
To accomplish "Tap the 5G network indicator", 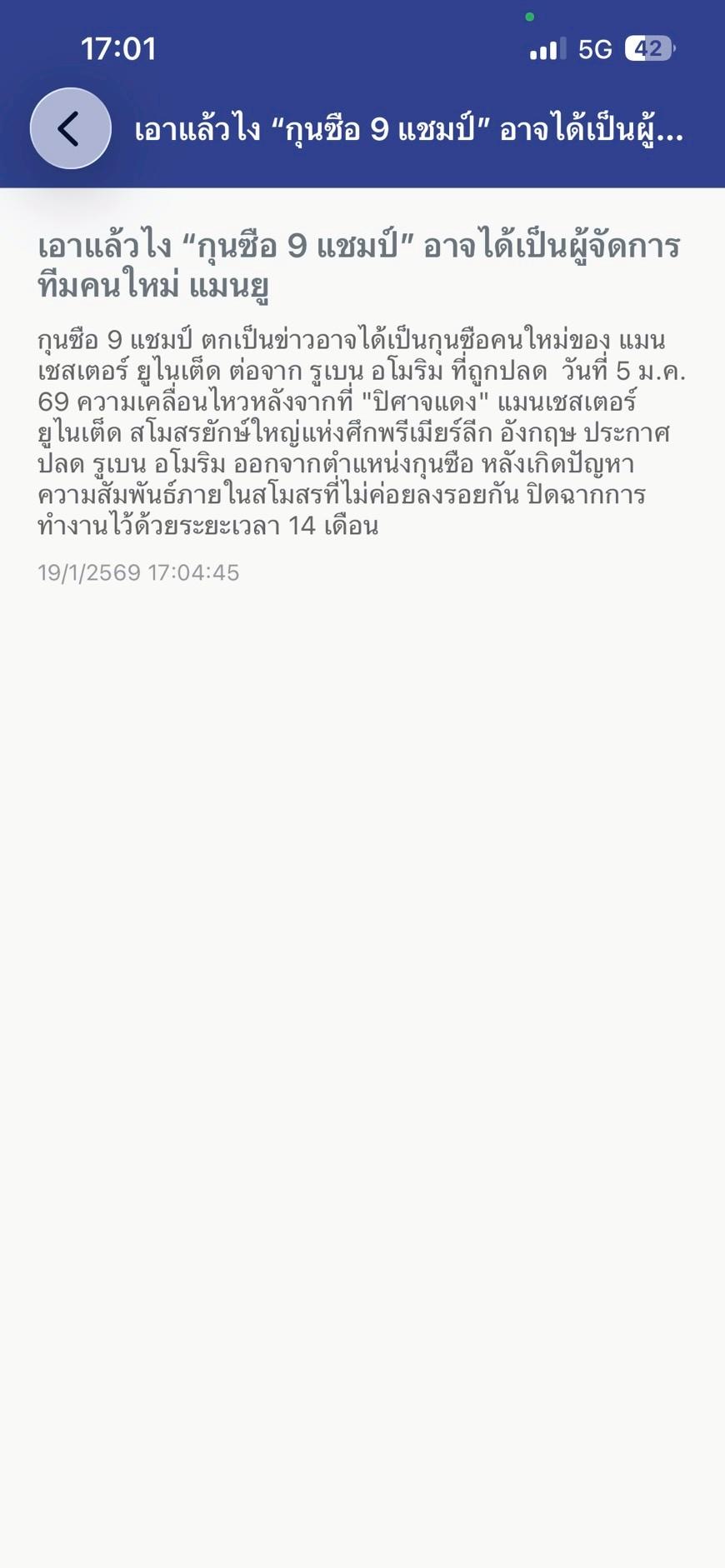I will coord(593,47).
